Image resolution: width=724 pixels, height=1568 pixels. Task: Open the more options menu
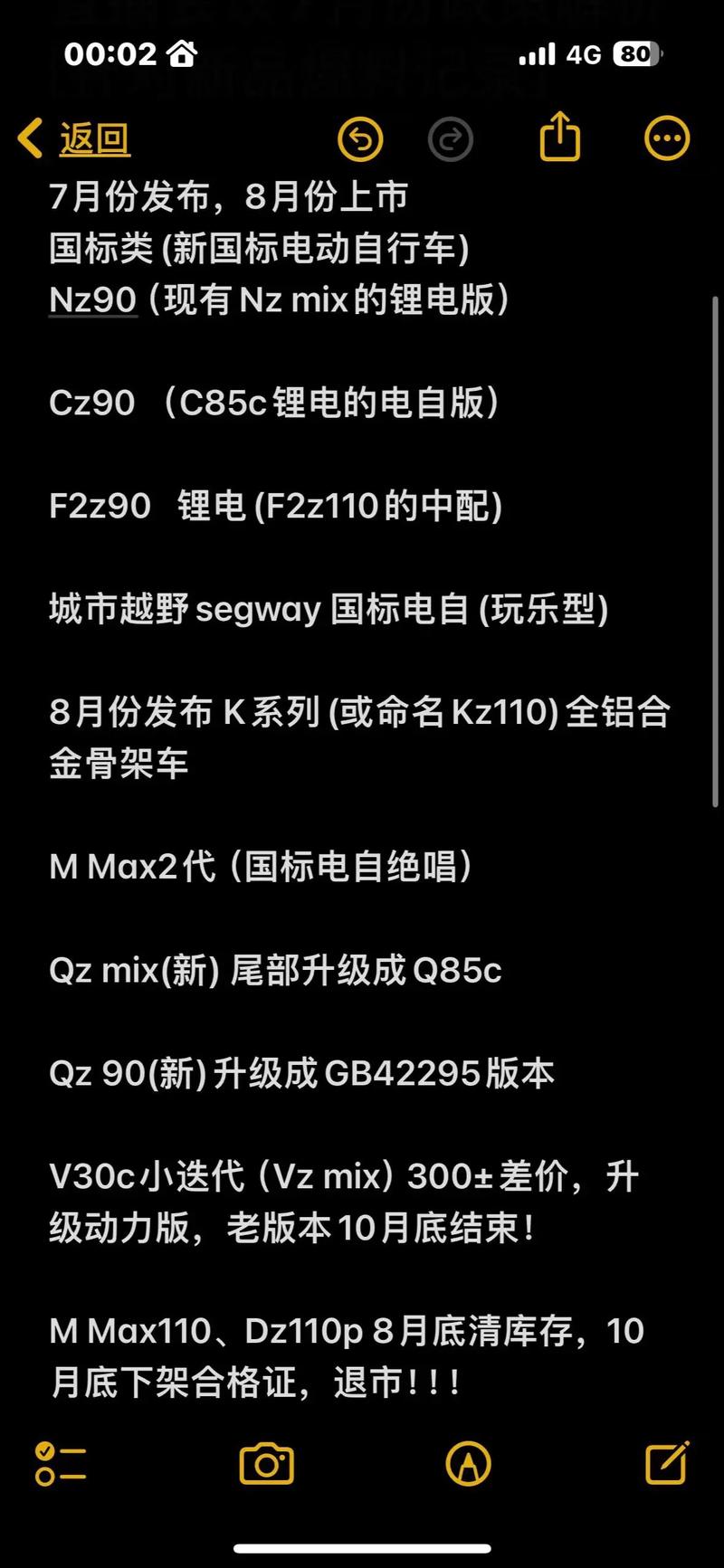[x=667, y=138]
